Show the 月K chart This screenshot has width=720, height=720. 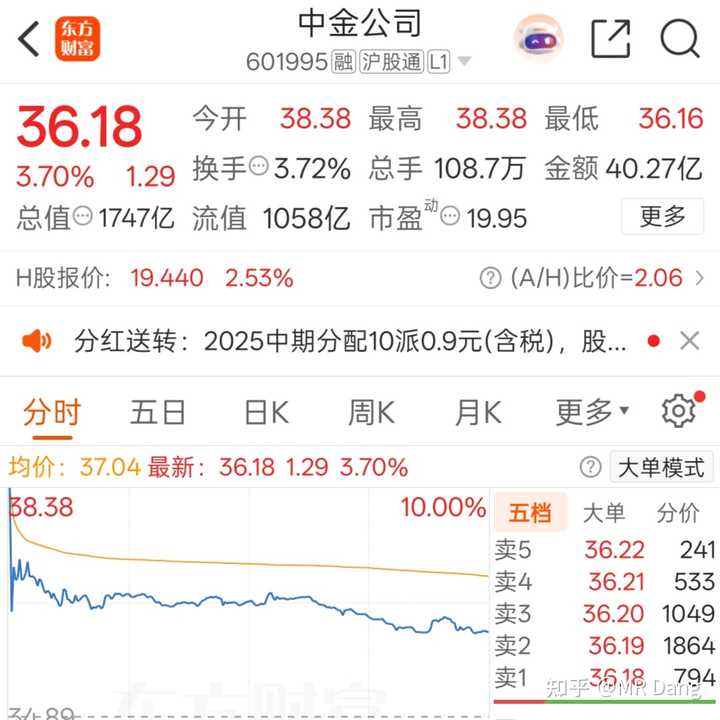(x=477, y=411)
